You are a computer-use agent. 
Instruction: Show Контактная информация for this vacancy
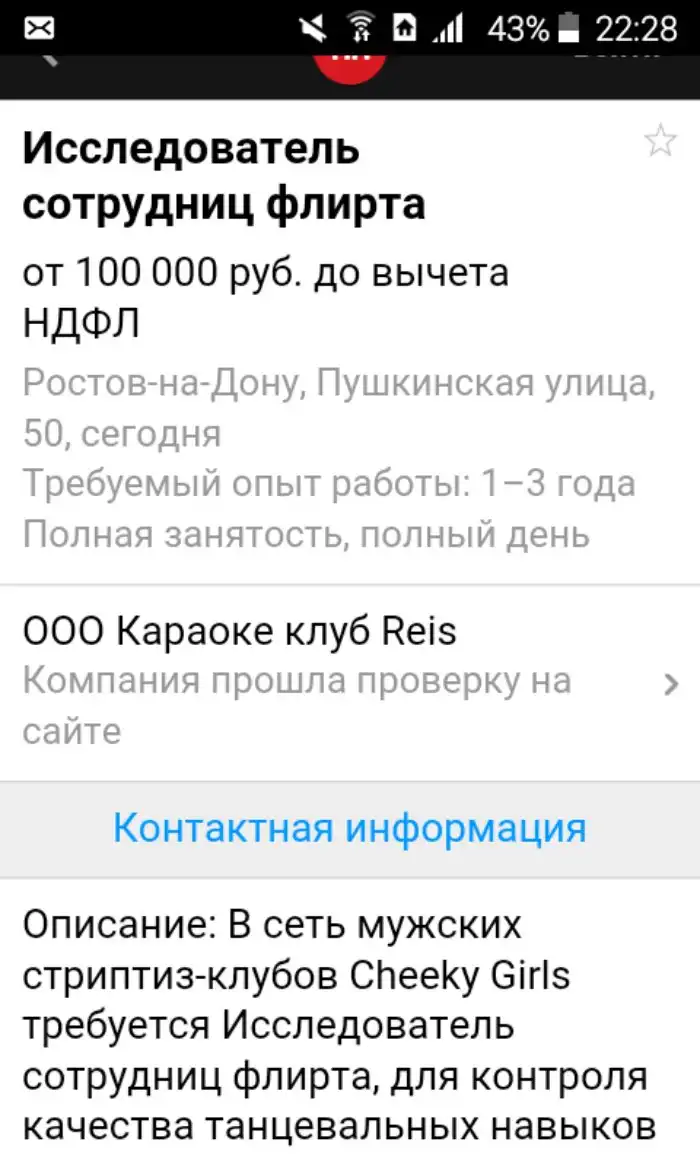click(349, 828)
